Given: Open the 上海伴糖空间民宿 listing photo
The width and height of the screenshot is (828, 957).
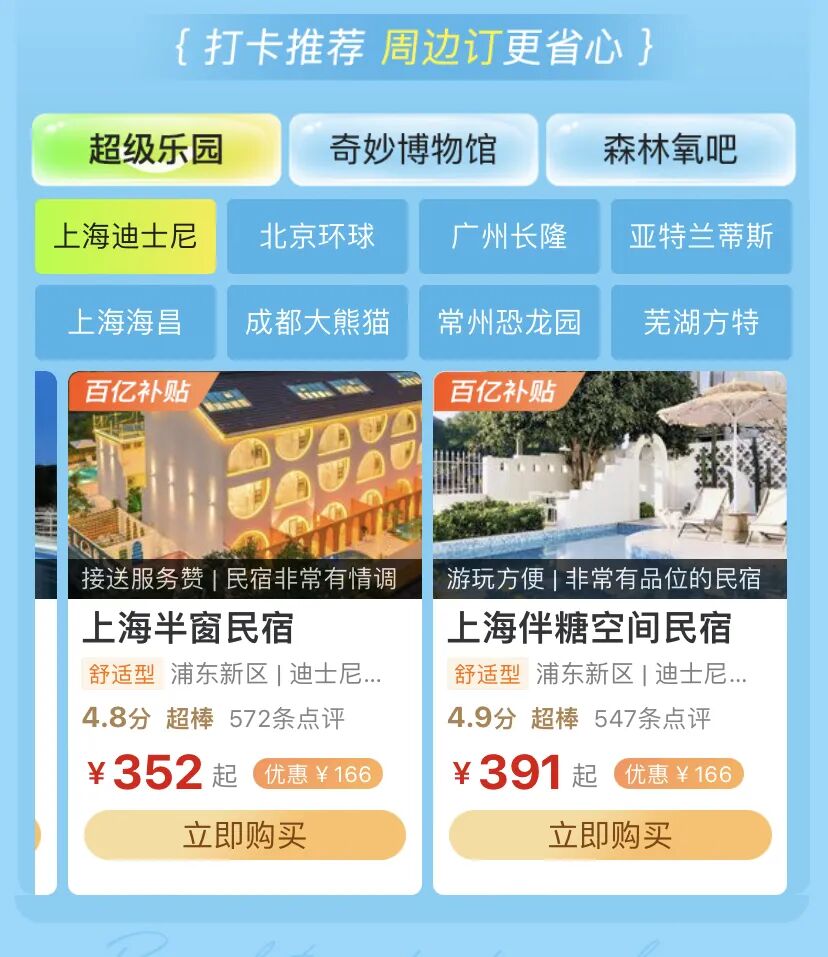Looking at the screenshot, I should pyautogui.click(x=610, y=470).
